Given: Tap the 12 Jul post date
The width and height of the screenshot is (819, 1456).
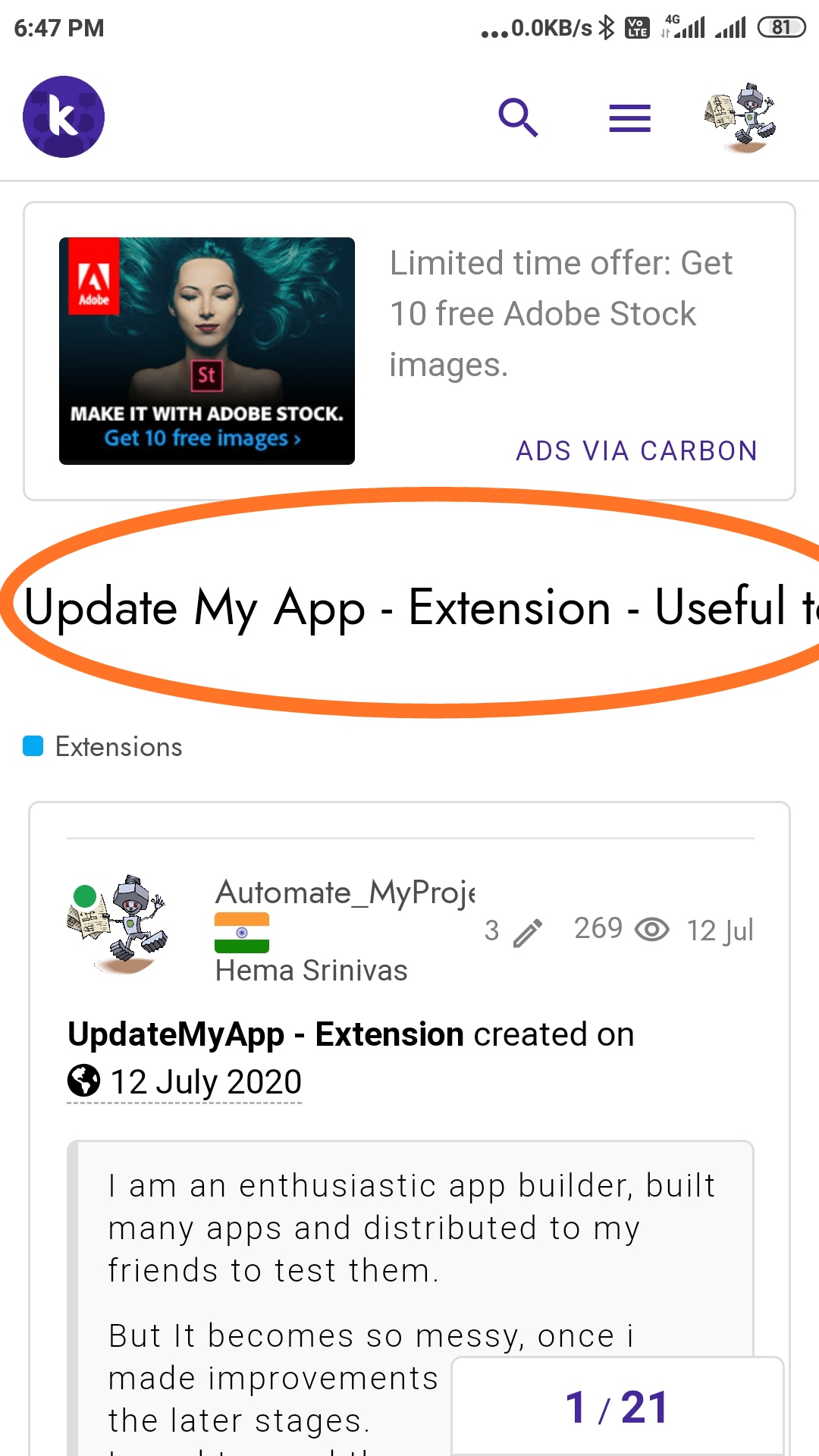Looking at the screenshot, I should point(720,930).
